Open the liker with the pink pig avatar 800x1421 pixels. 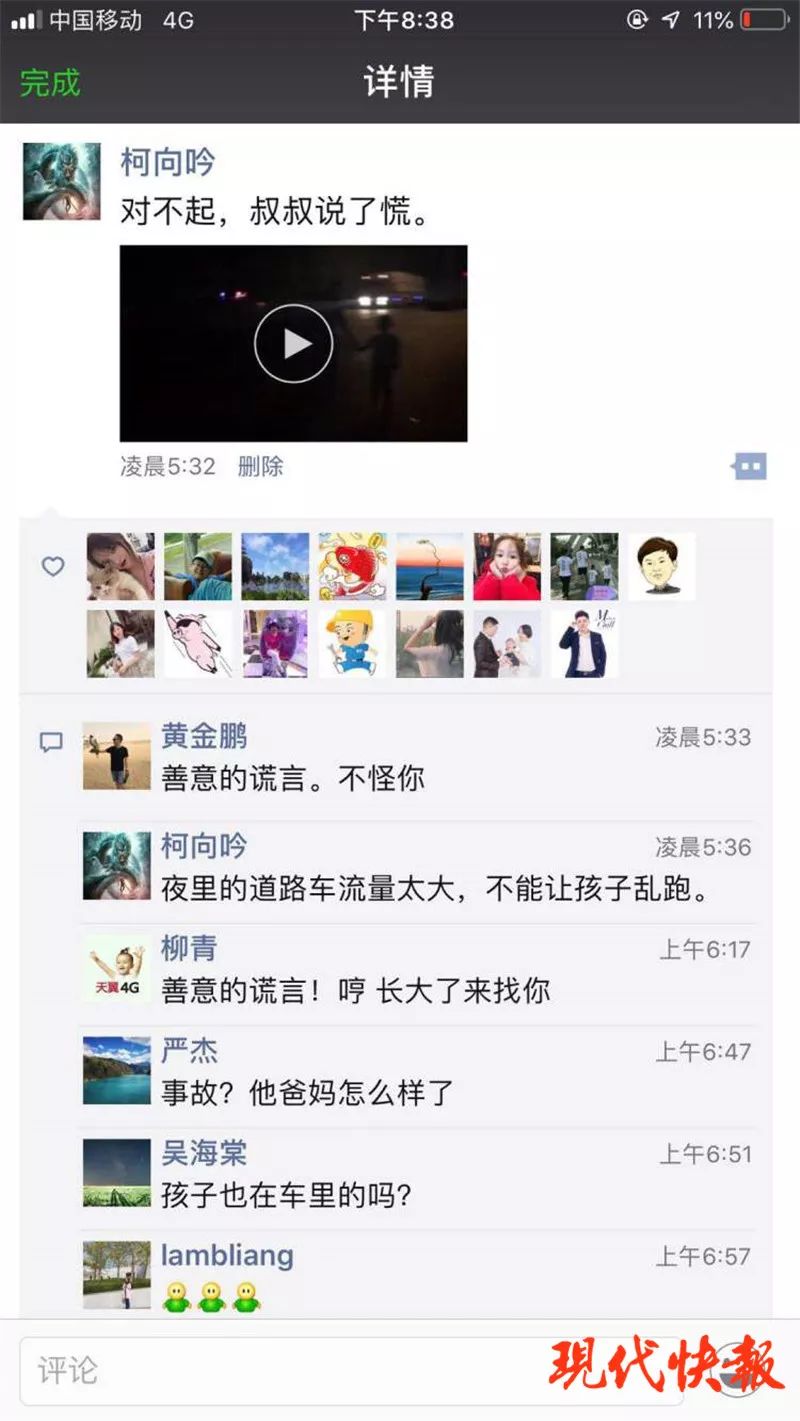point(198,643)
